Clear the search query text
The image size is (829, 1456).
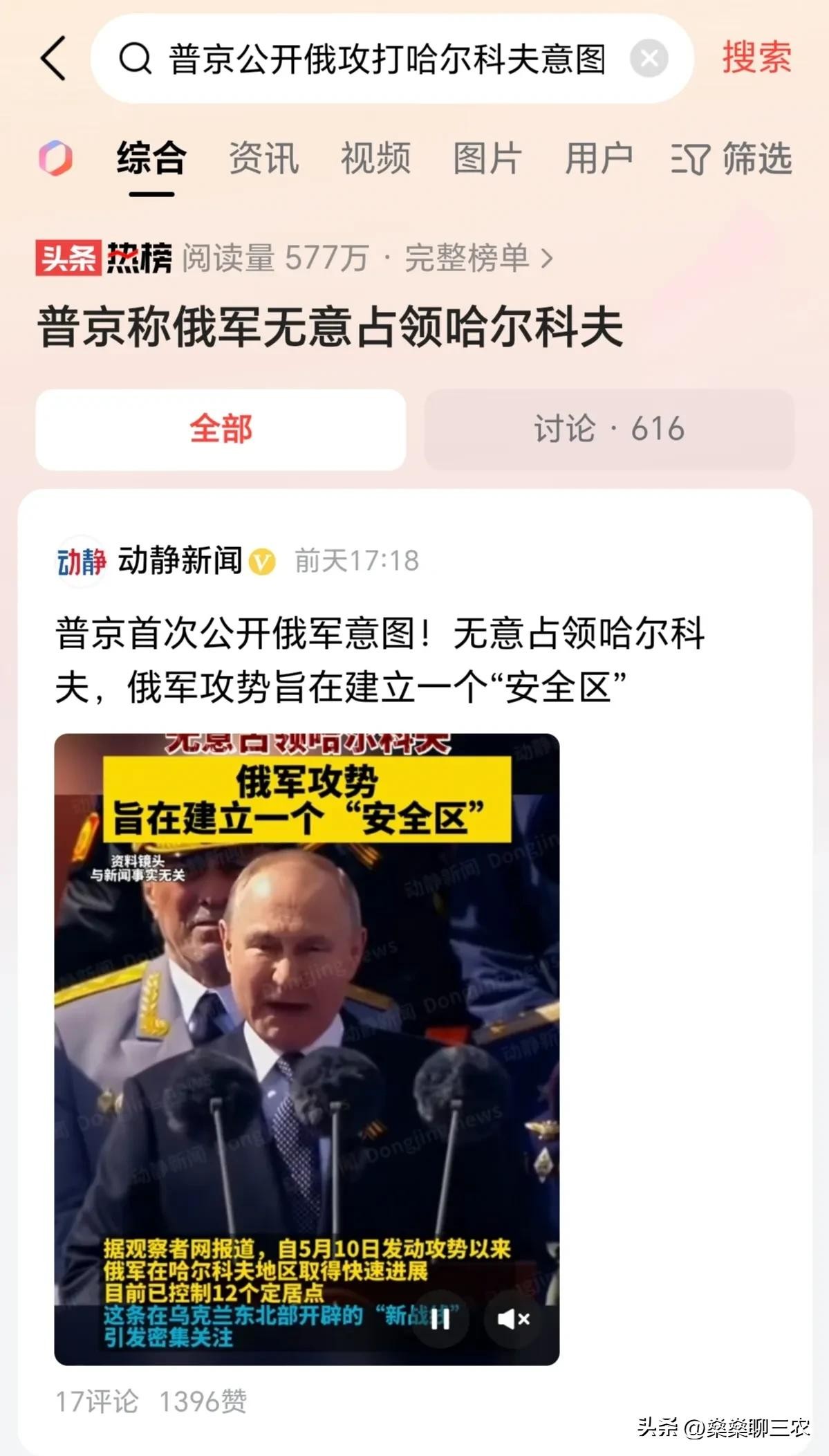click(x=649, y=59)
